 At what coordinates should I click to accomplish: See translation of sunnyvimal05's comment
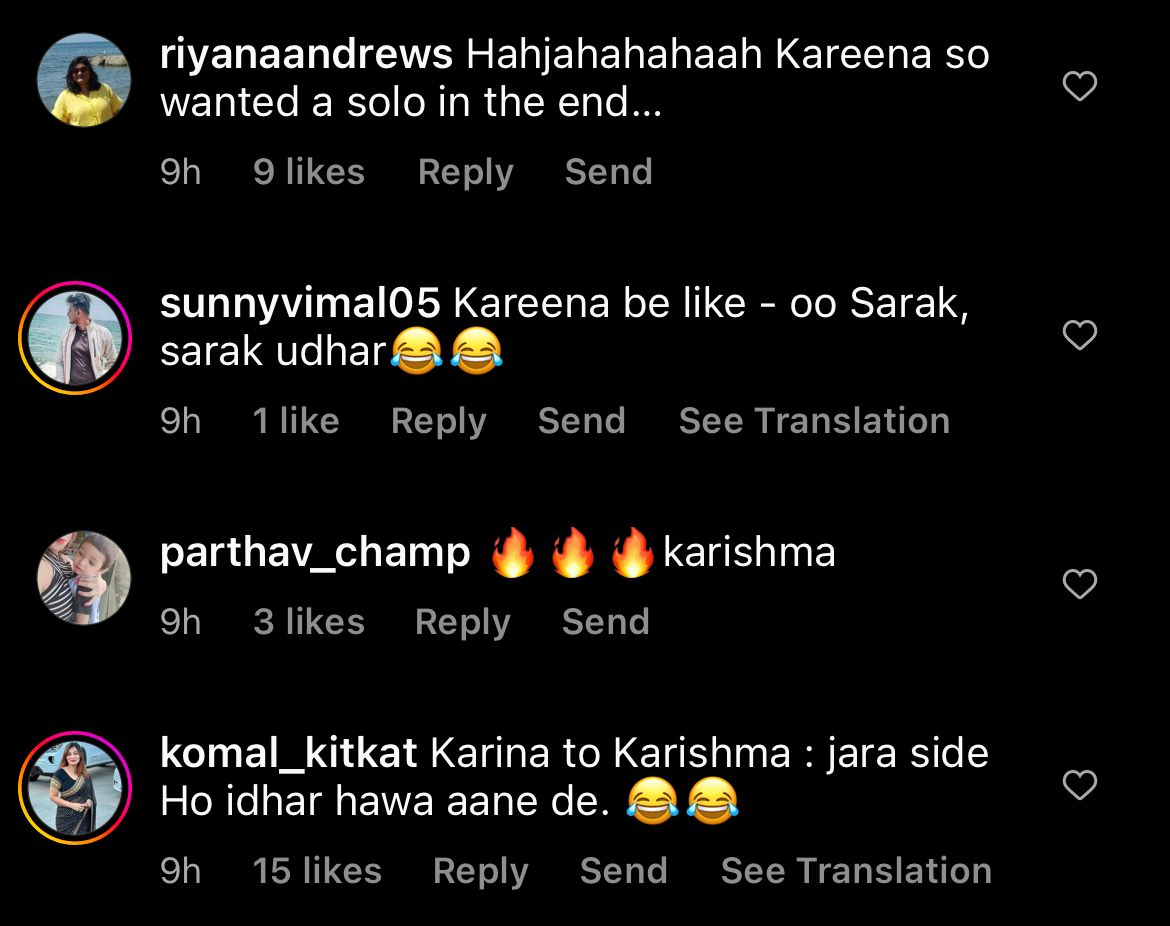coord(814,421)
